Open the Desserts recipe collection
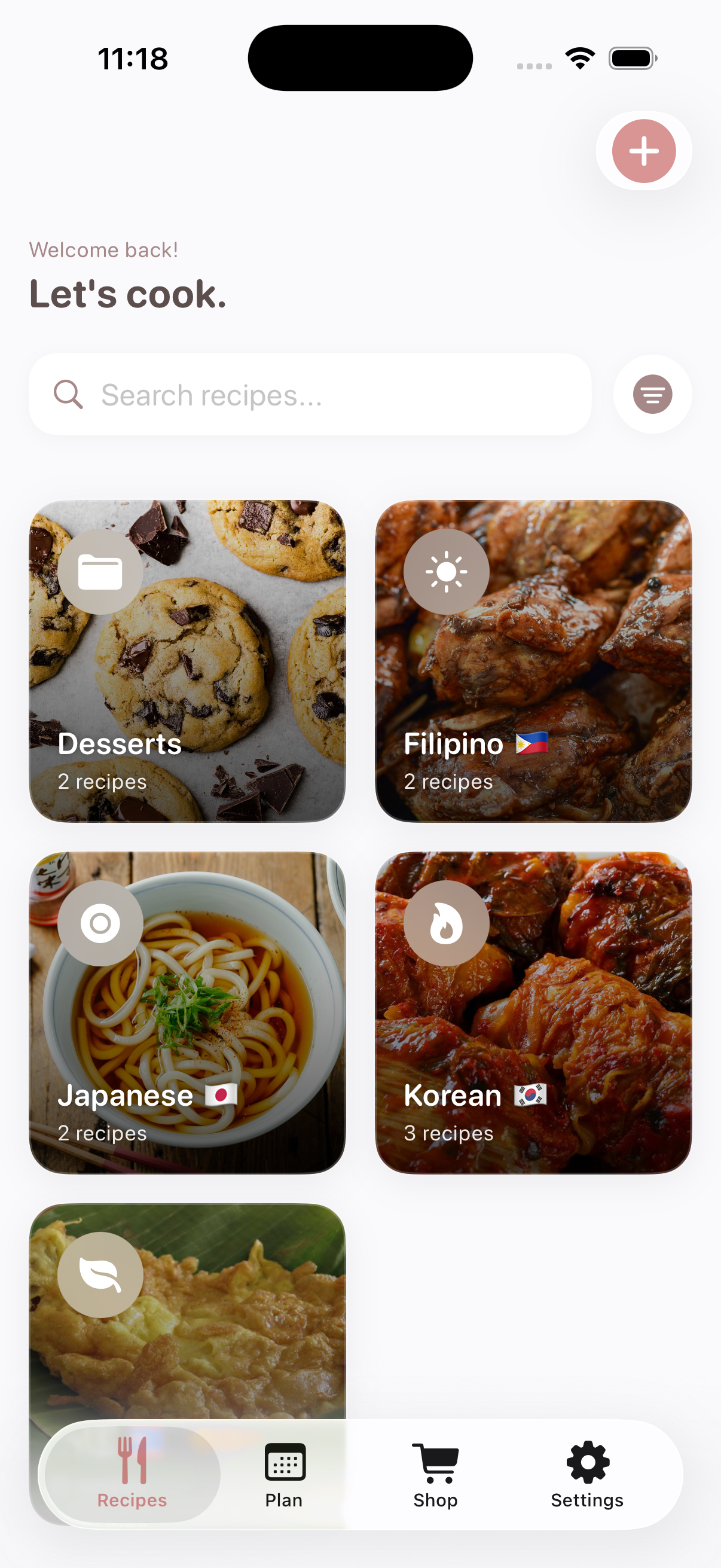This screenshot has width=721, height=1568. click(187, 661)
